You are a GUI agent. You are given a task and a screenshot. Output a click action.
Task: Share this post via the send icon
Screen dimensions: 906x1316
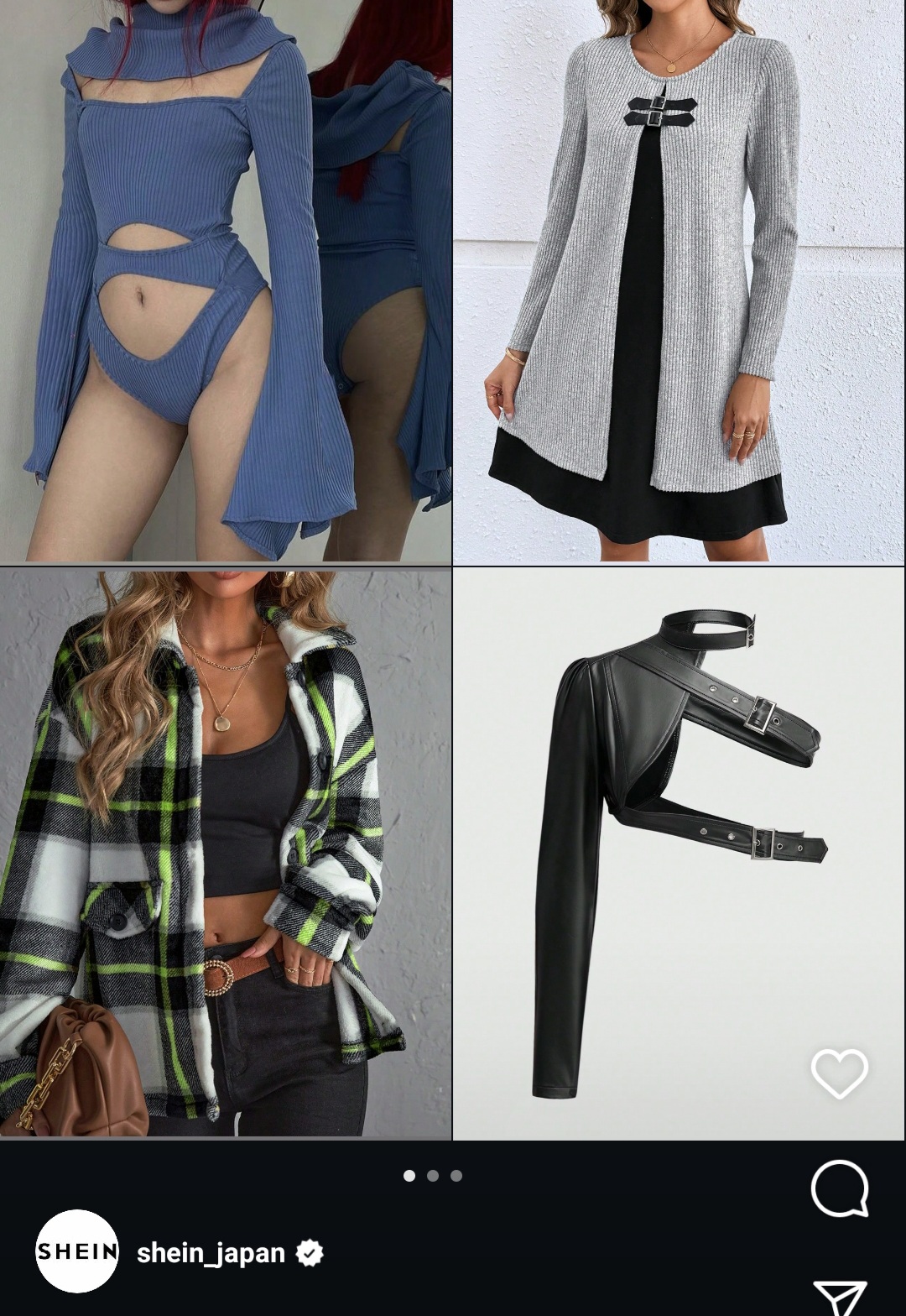point(839,1297)
